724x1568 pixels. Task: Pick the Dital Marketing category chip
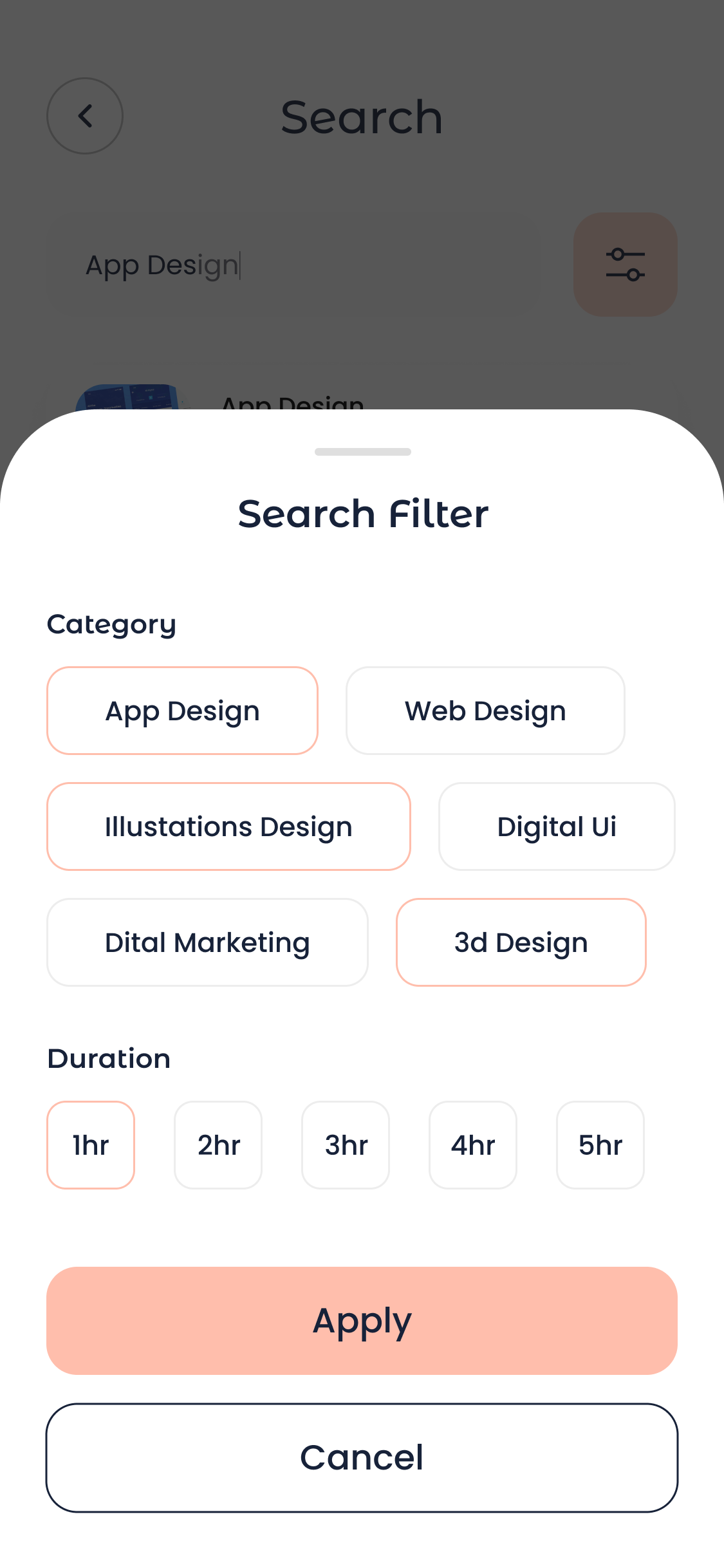[x=207, y=942]
